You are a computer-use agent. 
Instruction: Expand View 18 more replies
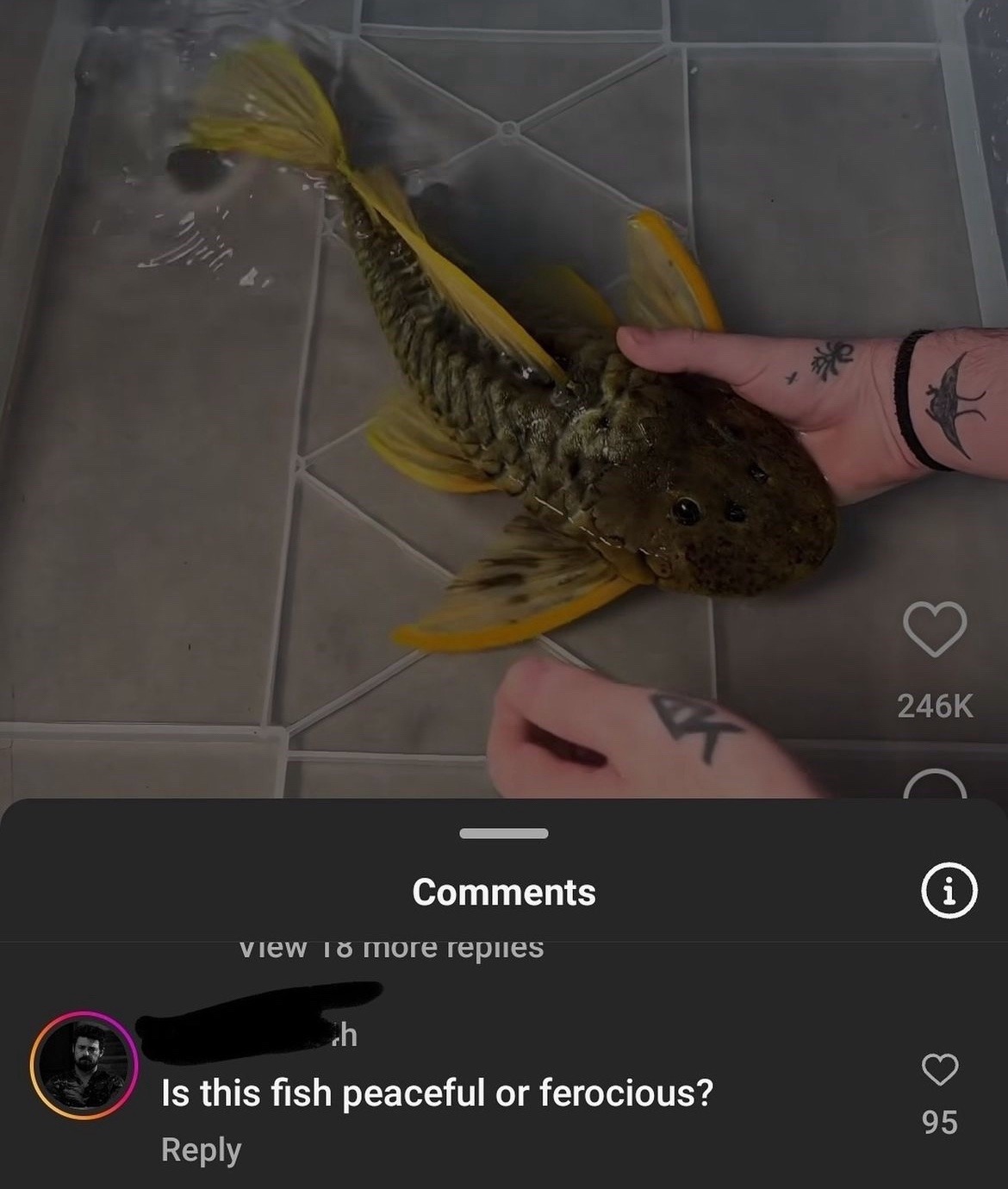coord(390,947)
